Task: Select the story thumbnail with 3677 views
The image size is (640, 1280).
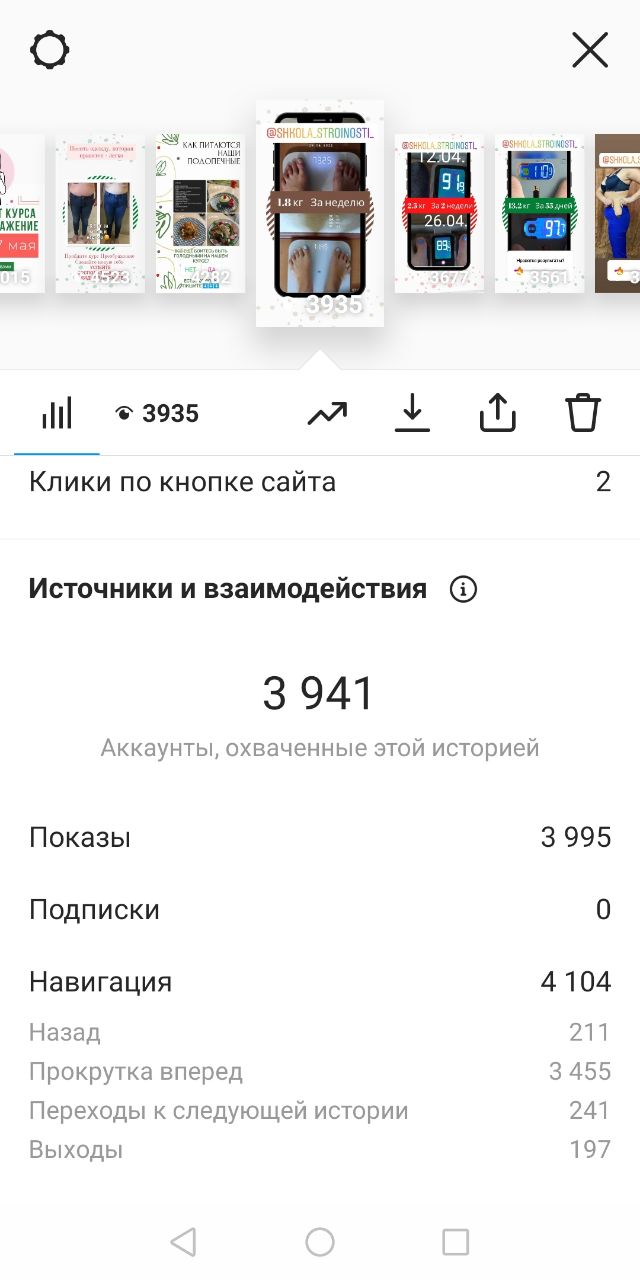Action: (x=440, y=213)
